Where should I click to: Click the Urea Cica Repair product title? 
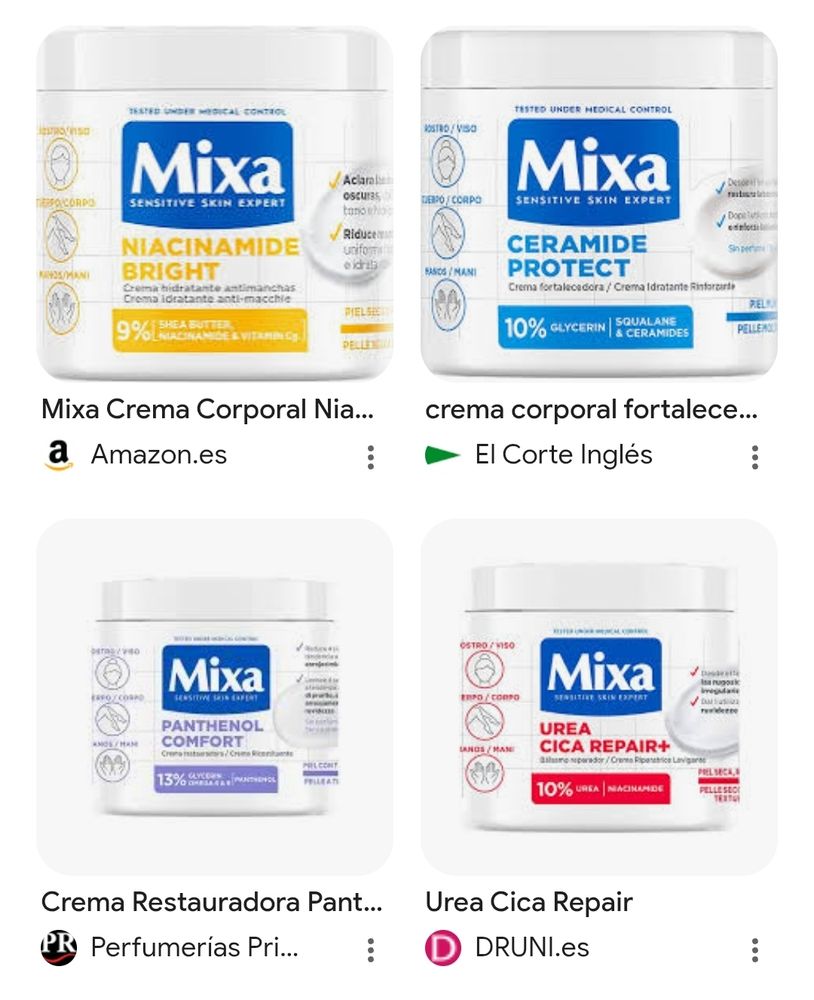529,900
